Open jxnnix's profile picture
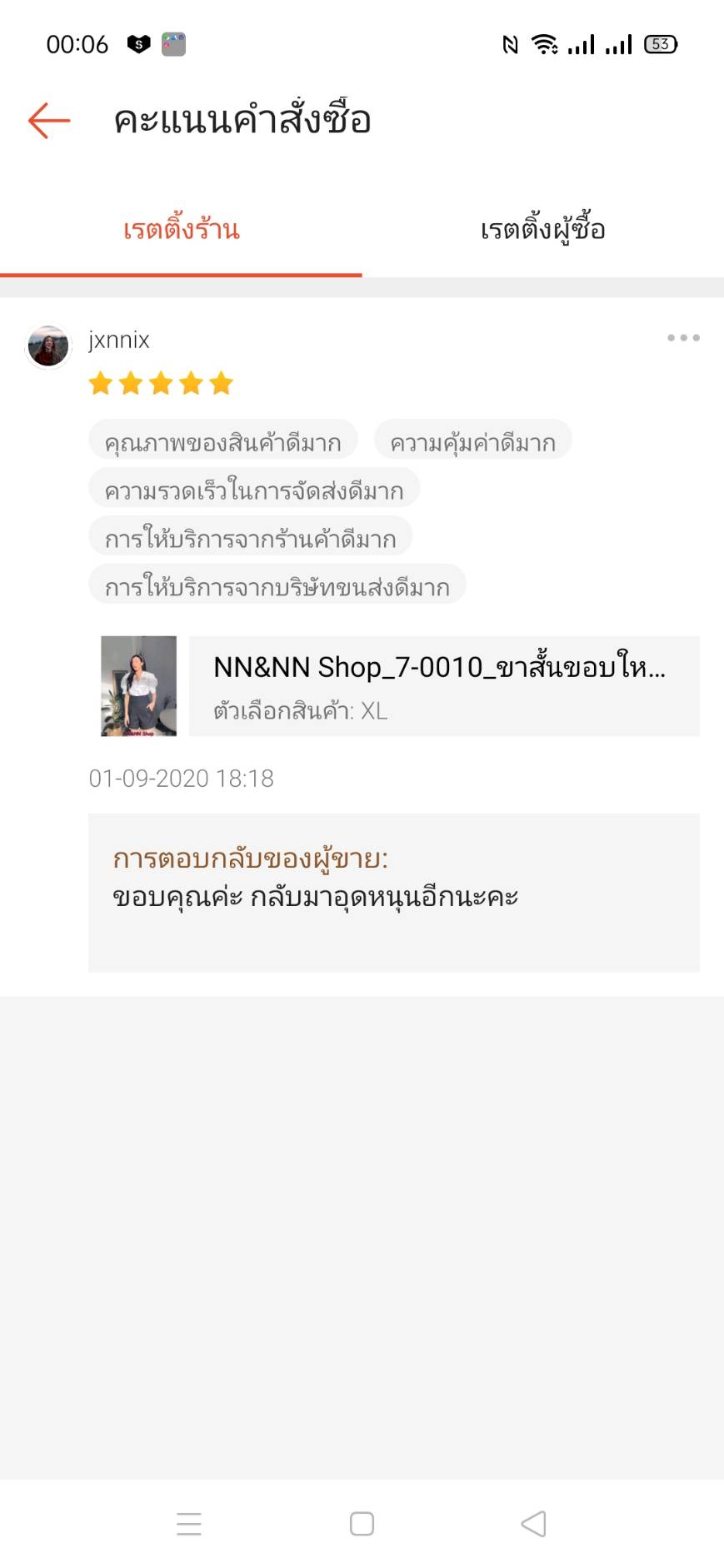This screenshot has height=1568, width=724. pos(48,346)
